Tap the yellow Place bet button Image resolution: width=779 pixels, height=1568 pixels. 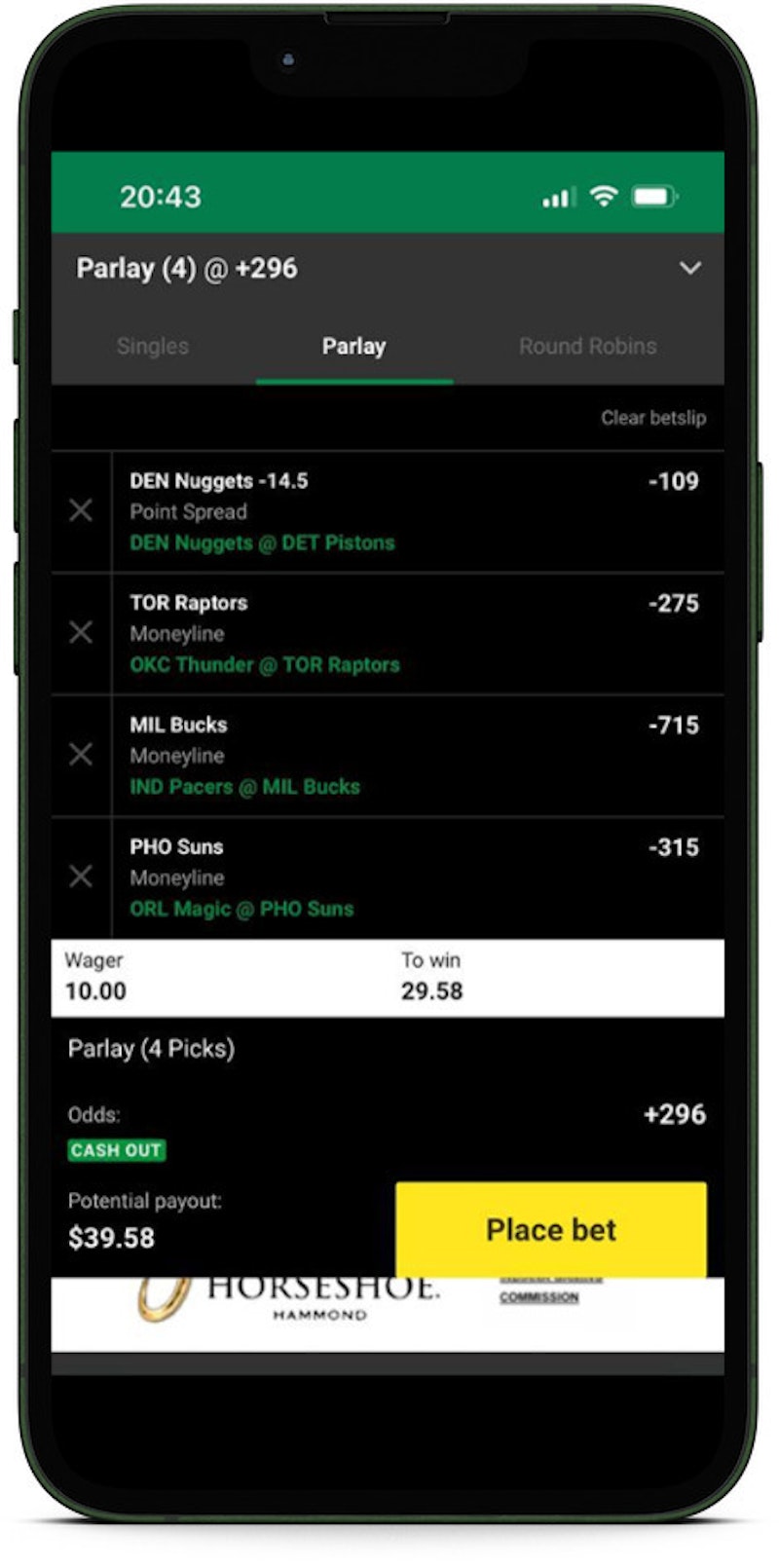coord(551,1230)
